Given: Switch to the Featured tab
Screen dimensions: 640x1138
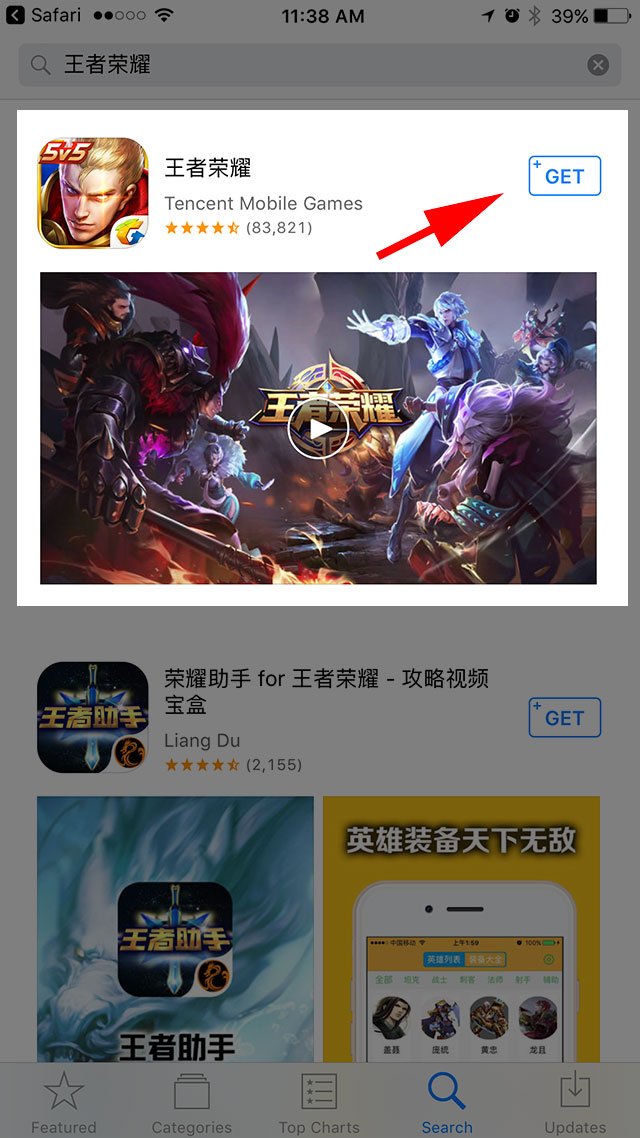Looking at the screenshot, I should pos(64,1102).
